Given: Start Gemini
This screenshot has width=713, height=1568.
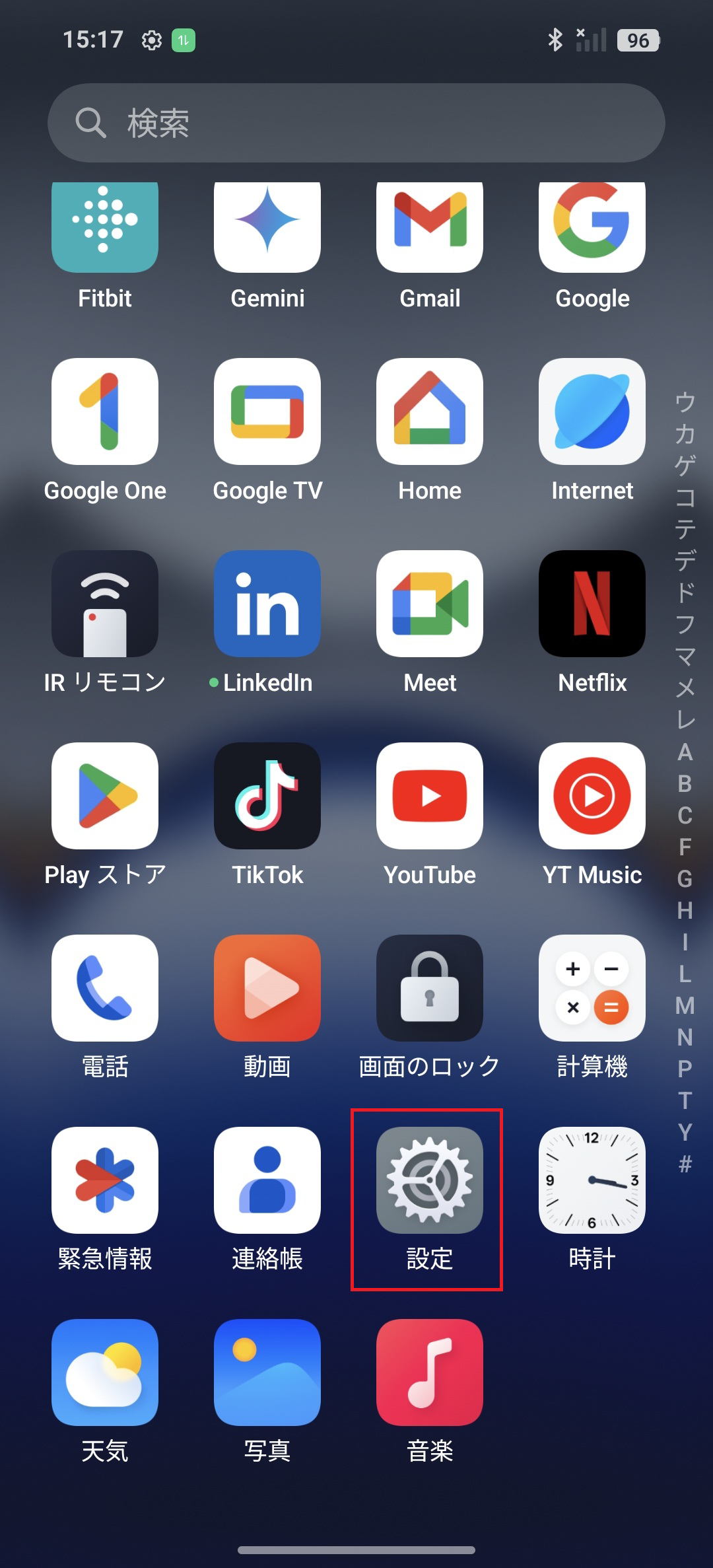Looking at the screenshot, I should point(267,226).
